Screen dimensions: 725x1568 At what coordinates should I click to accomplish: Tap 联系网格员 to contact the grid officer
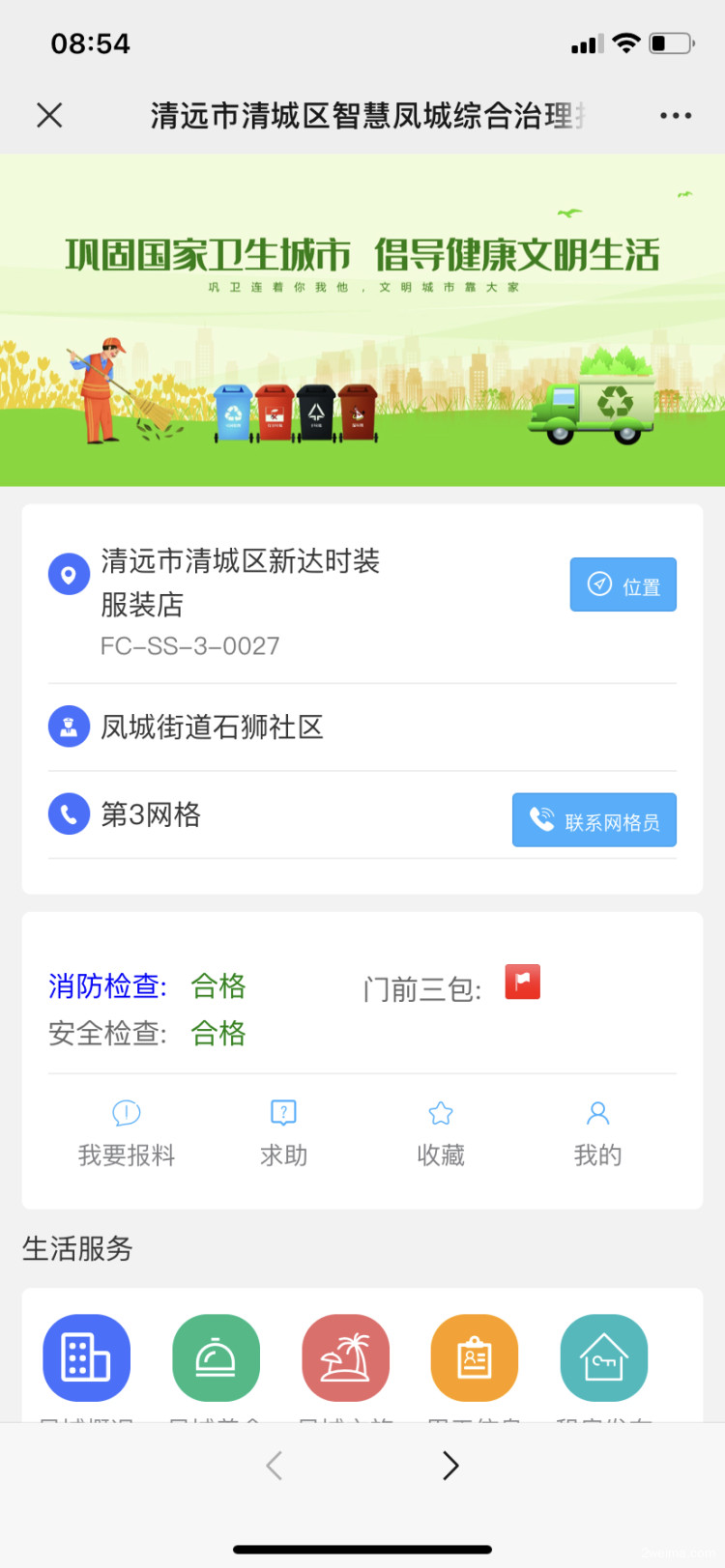[594, 820]
